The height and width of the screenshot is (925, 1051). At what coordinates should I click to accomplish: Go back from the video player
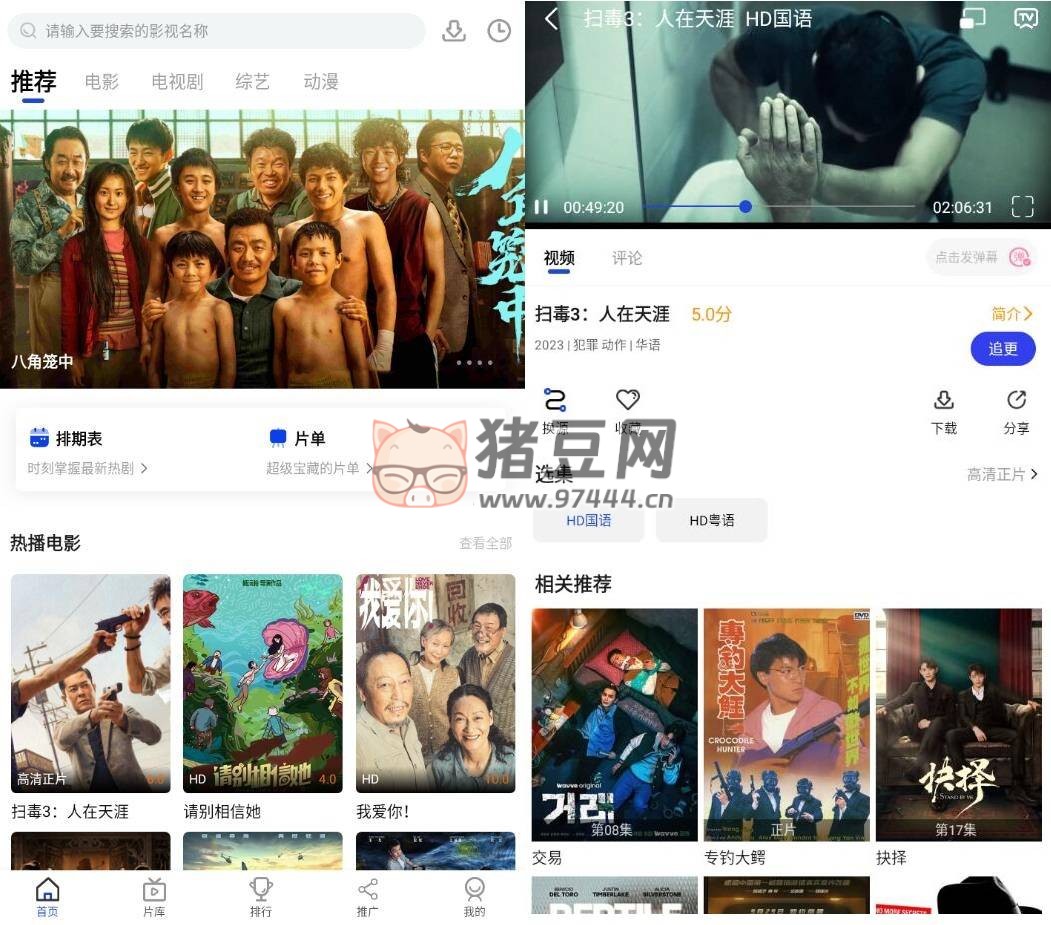click(x=551, y=19)
